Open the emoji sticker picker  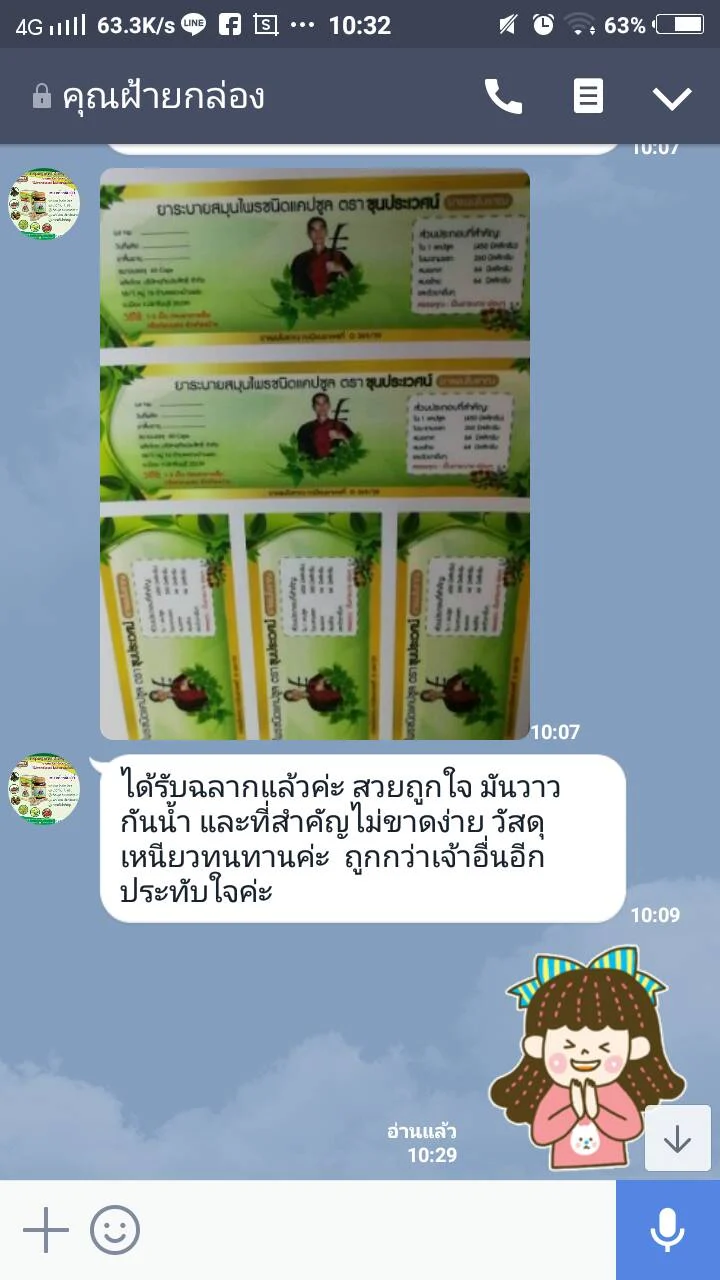(x=115, y=1230)
